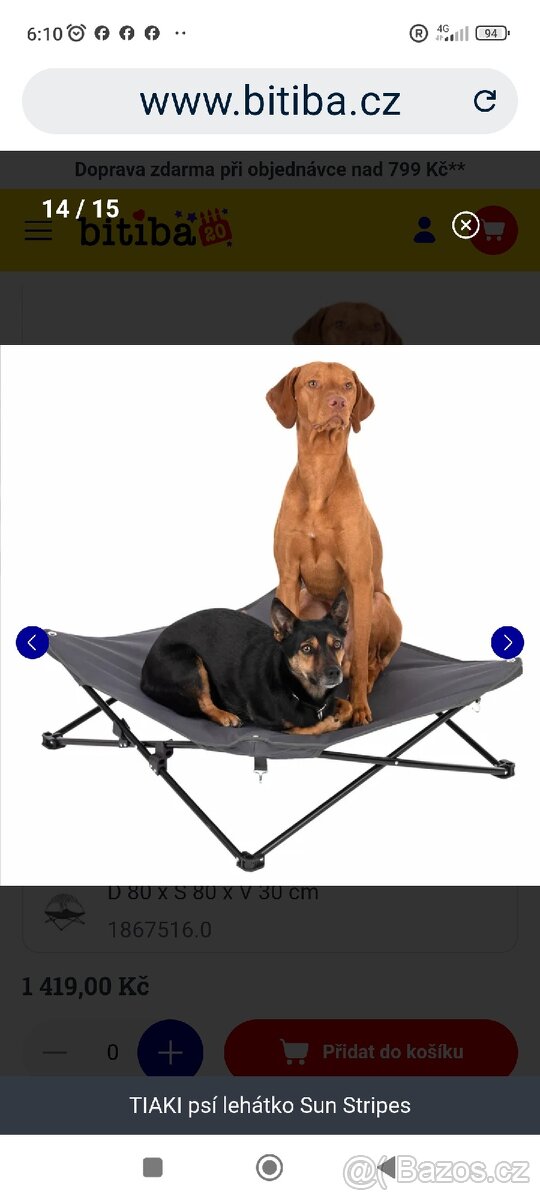Show the next product photo
The width and height of the screenshot is (540, 1200).
click(507, 642)
